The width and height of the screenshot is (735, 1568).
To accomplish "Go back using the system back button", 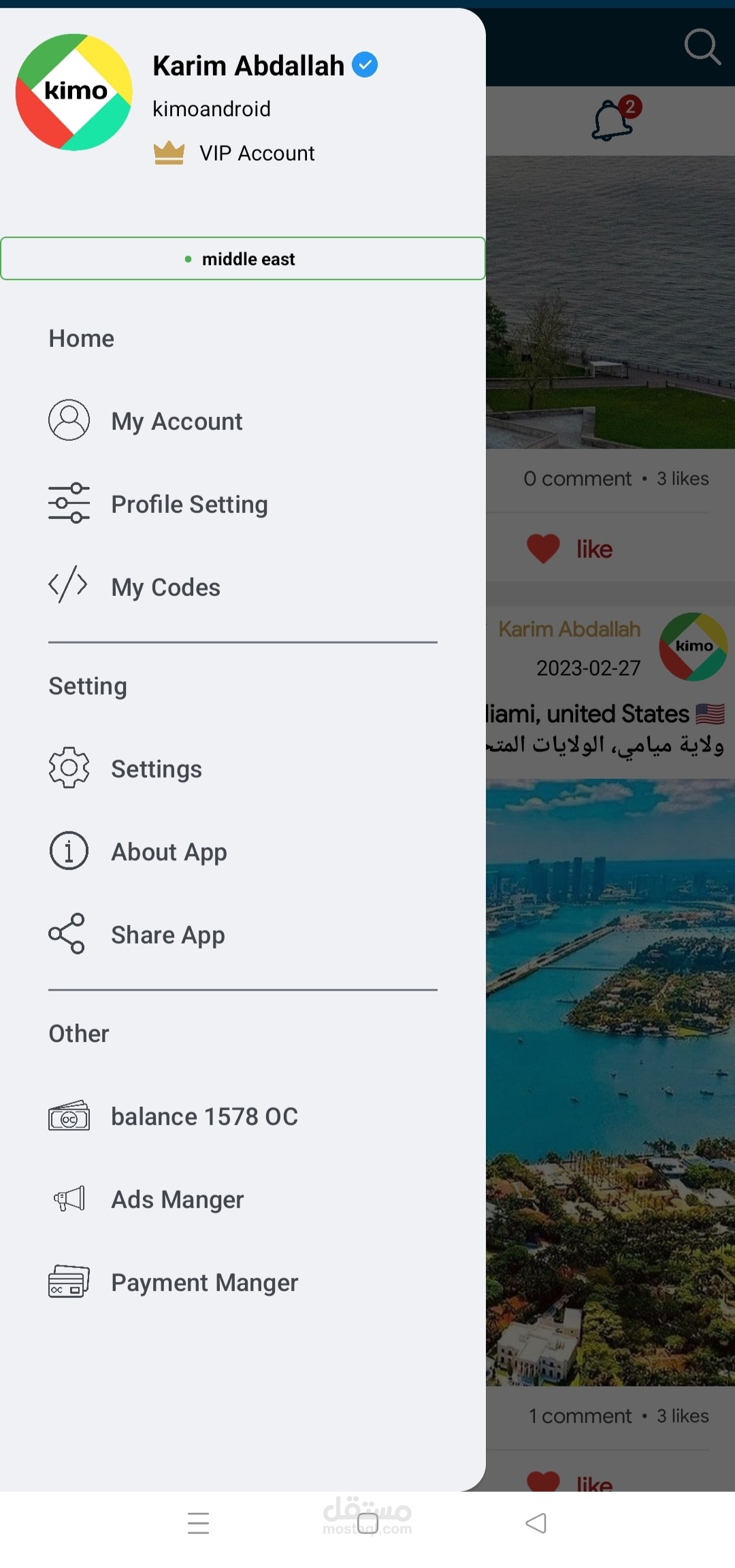I will point(536,1523).
